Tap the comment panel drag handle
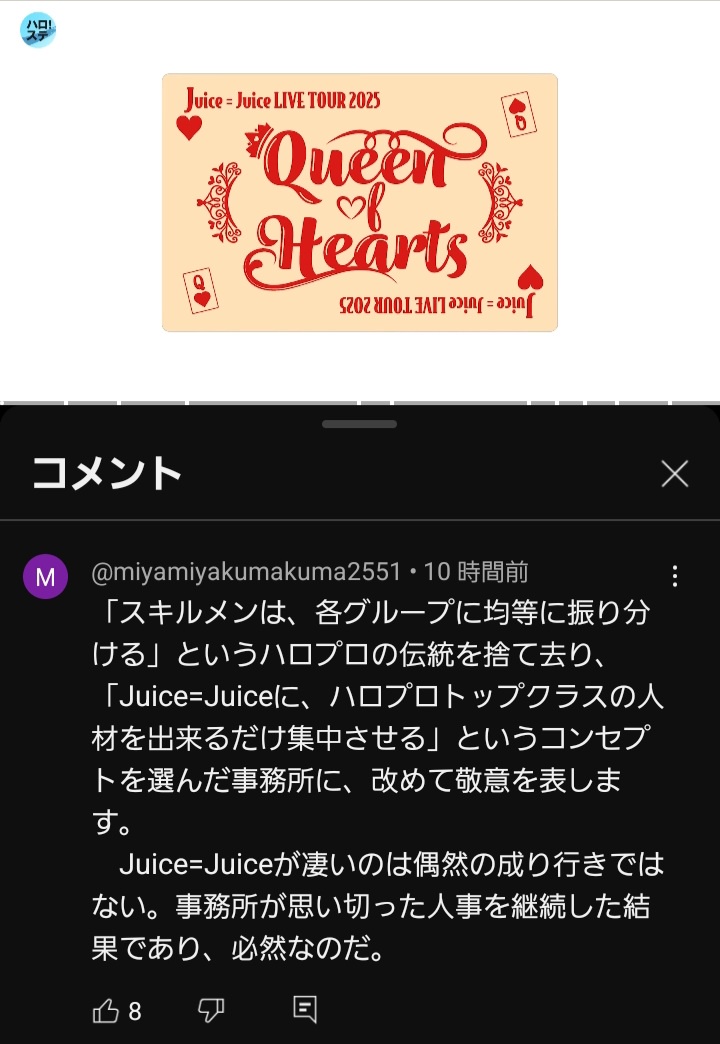Viewport: 720px width, 1044px height. (359, 424)
